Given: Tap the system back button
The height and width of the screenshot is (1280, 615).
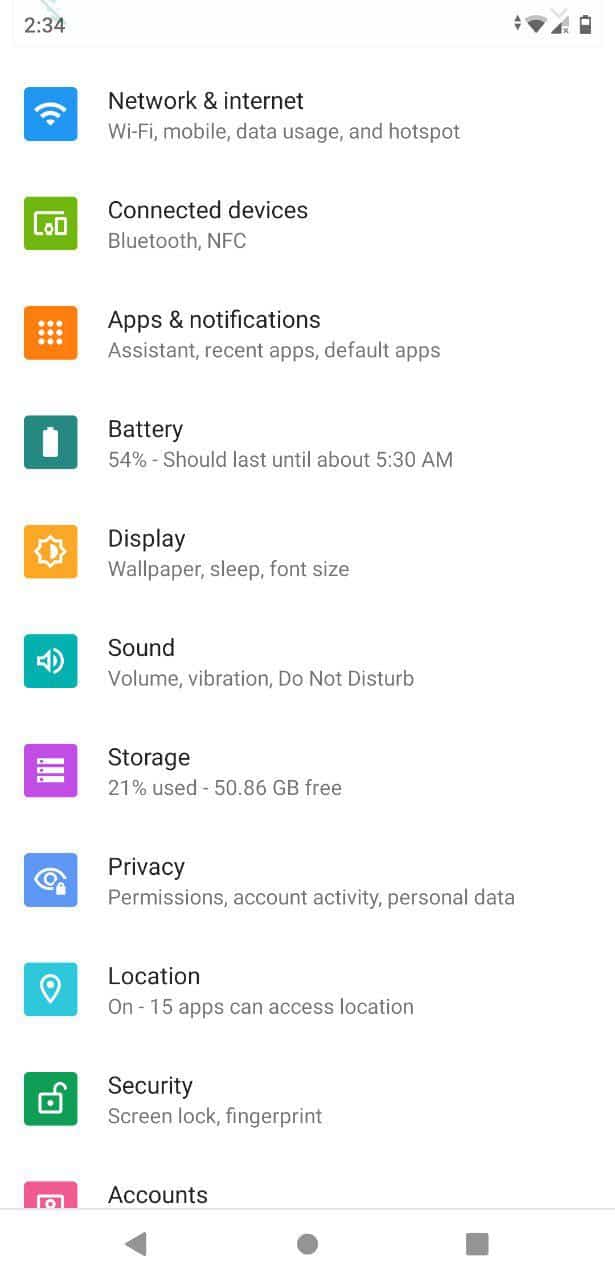Looking at the screenshot, I should 136,1244.
